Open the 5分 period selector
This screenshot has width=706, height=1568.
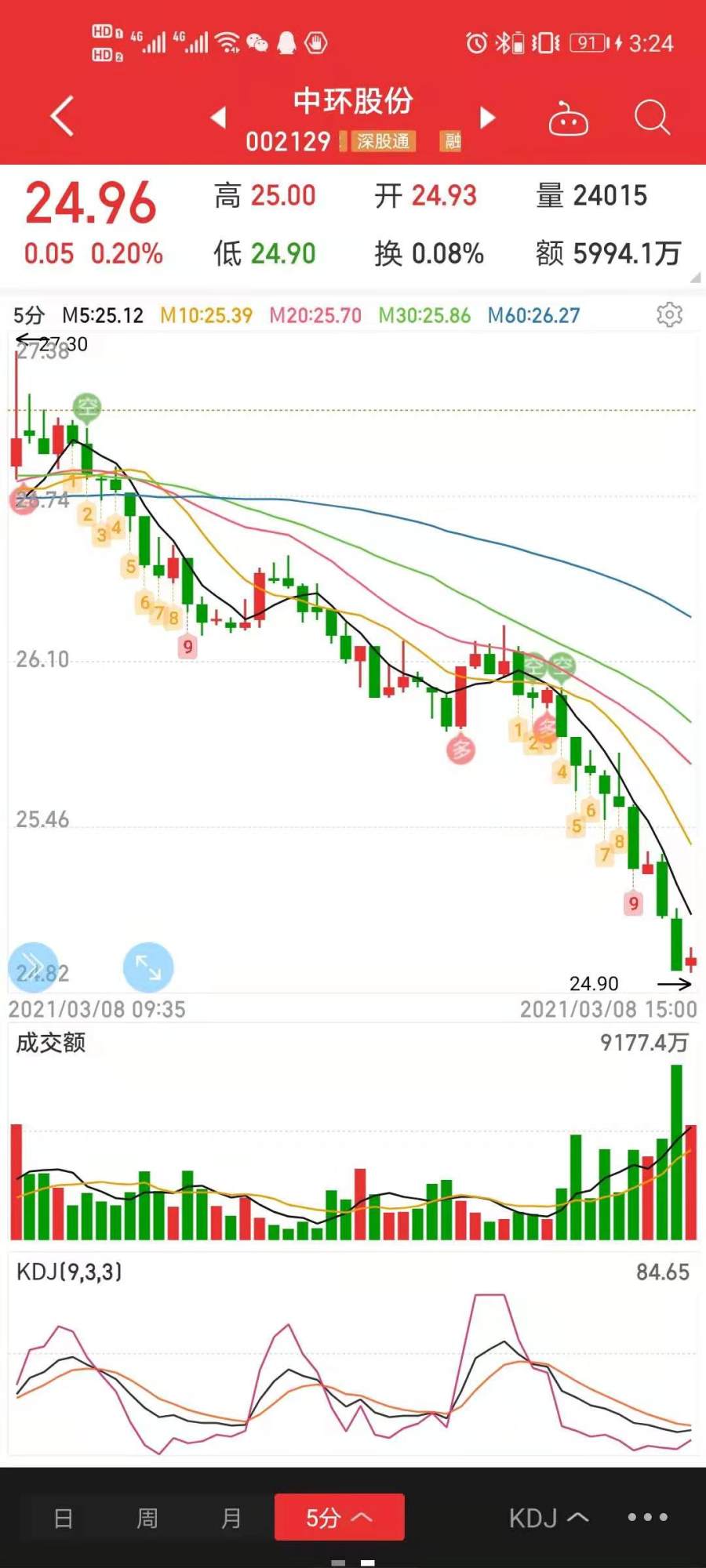[x=339, y=1517]
